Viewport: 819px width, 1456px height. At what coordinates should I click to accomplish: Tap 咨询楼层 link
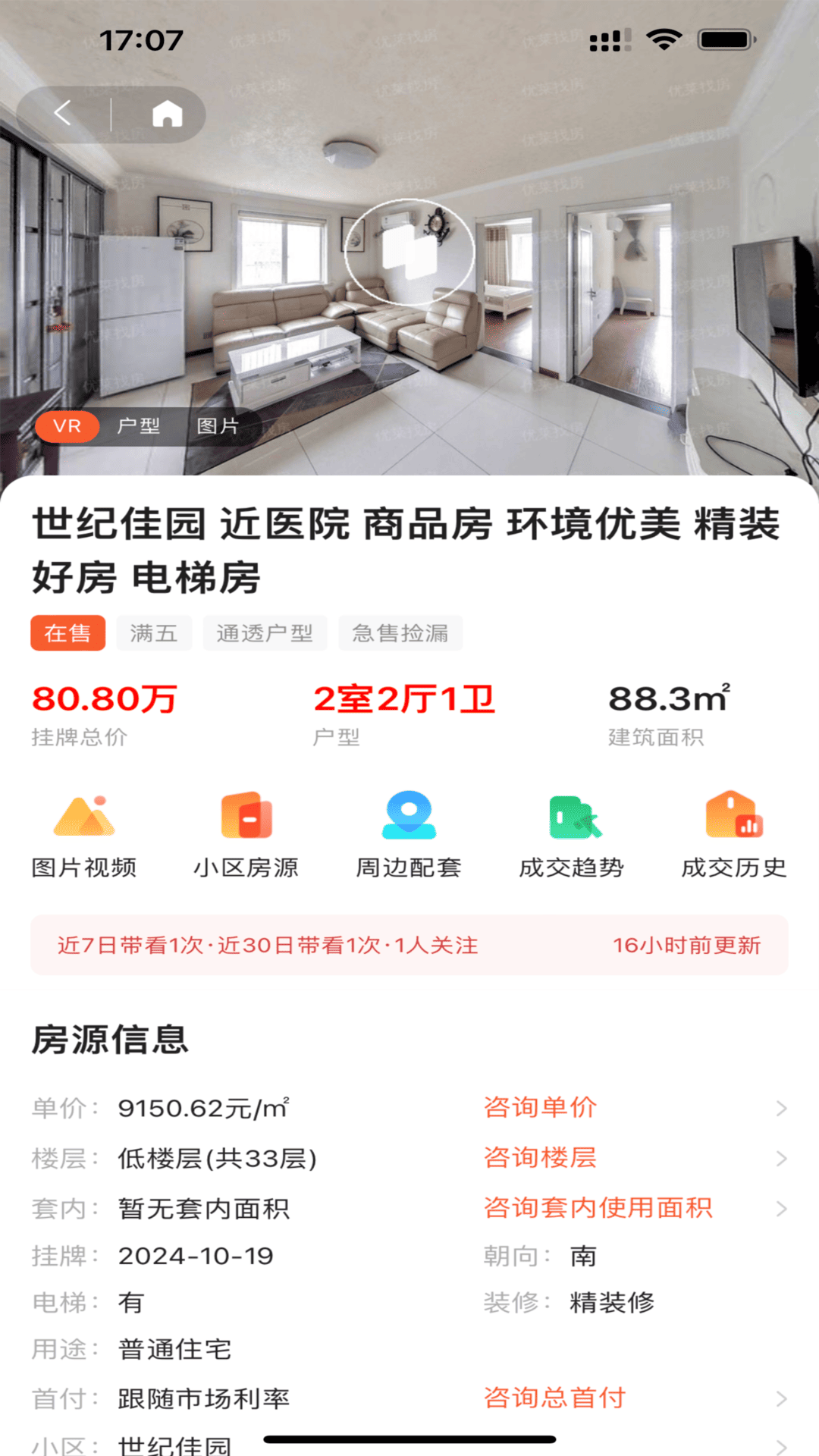coord(541,1158)
